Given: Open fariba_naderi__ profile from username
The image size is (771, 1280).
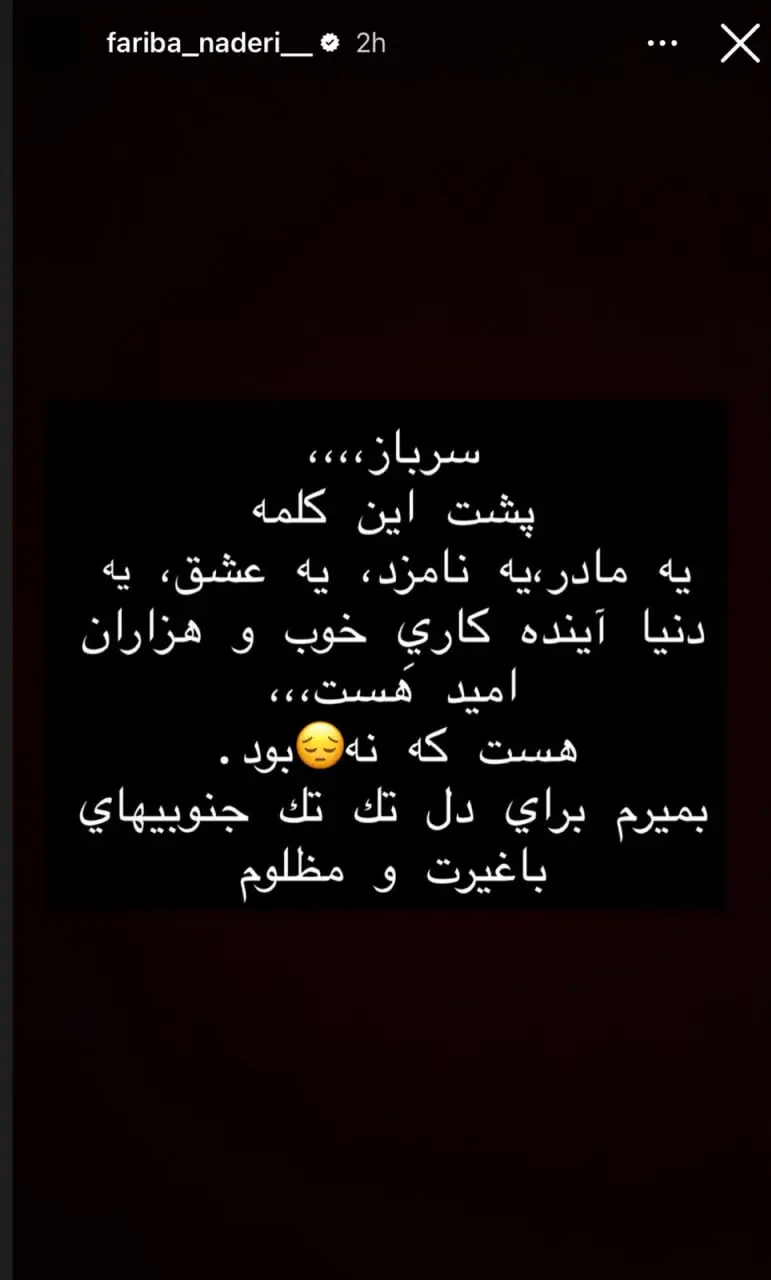Looking at the screenshot, I should (209, 44).
